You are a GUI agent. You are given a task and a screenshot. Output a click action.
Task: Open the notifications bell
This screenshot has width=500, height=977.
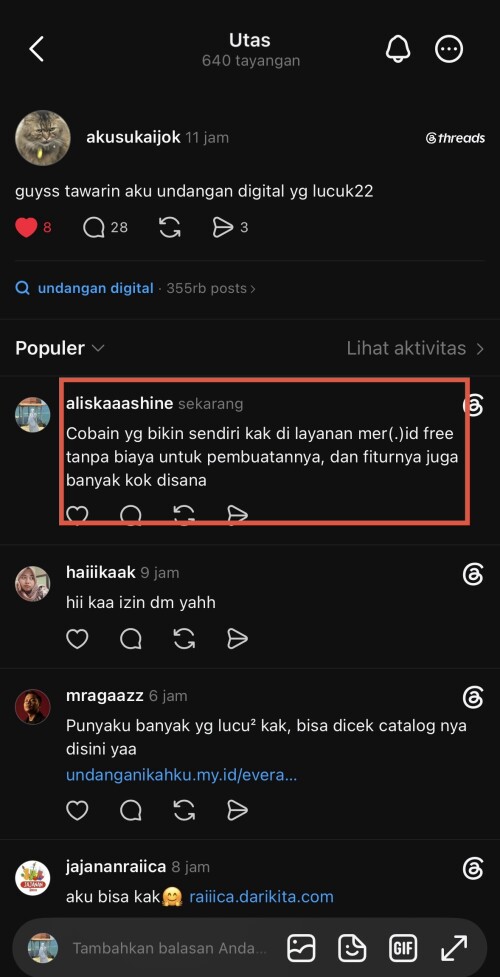pos(398,49)
